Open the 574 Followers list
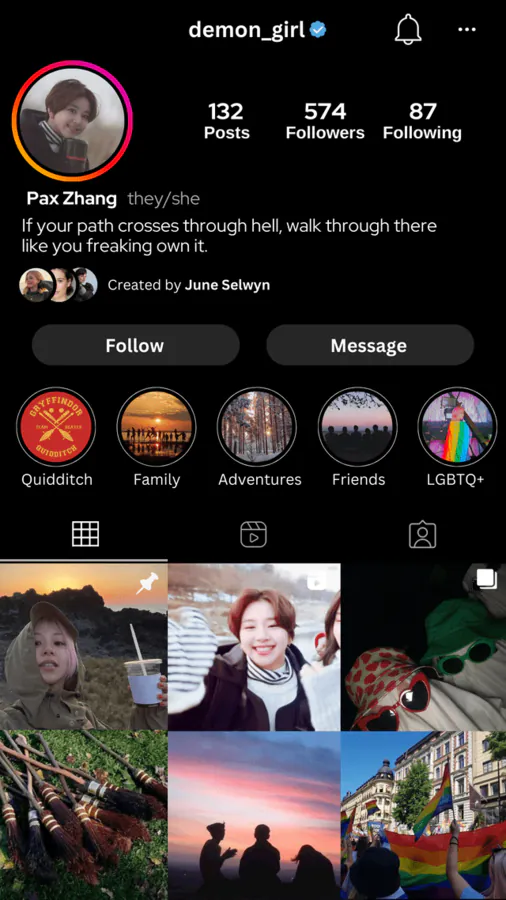Image resolution: width=506 pixels, height=900 pixels. (325, 121)
